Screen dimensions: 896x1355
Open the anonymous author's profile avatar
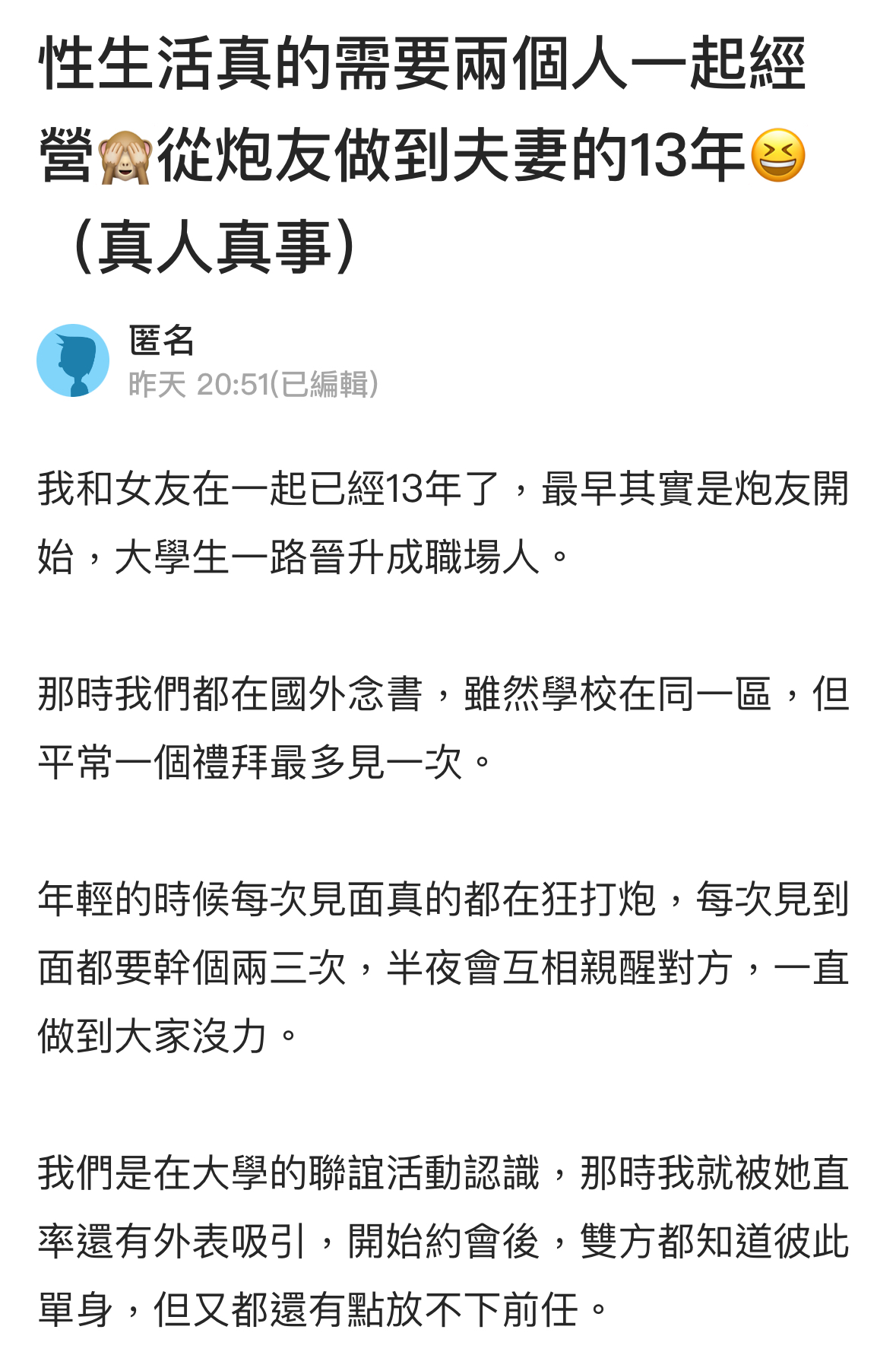[x=73, y=360]
